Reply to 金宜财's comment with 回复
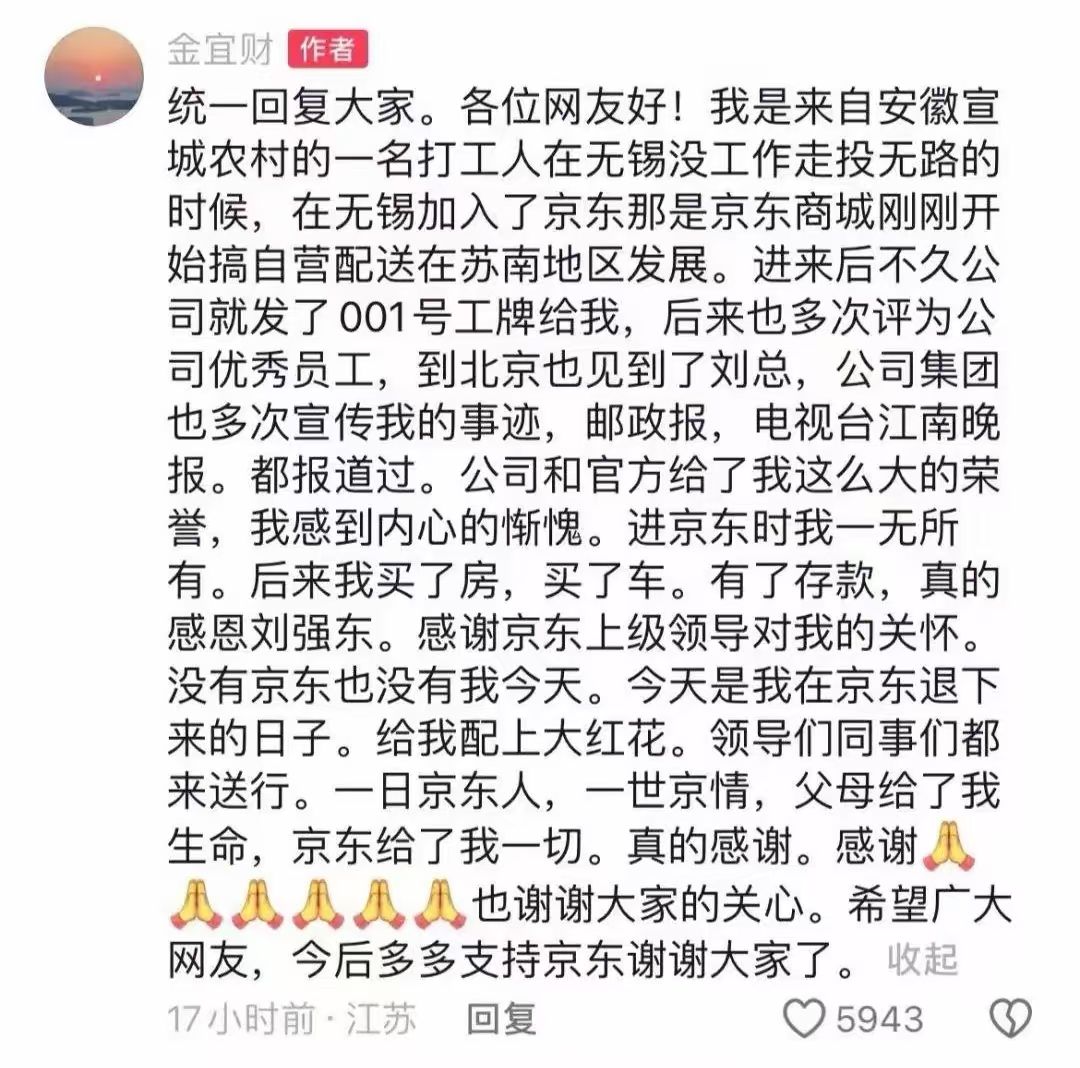The image size is (1080, 1068). pyautogui.click(x=502, y=1018)
